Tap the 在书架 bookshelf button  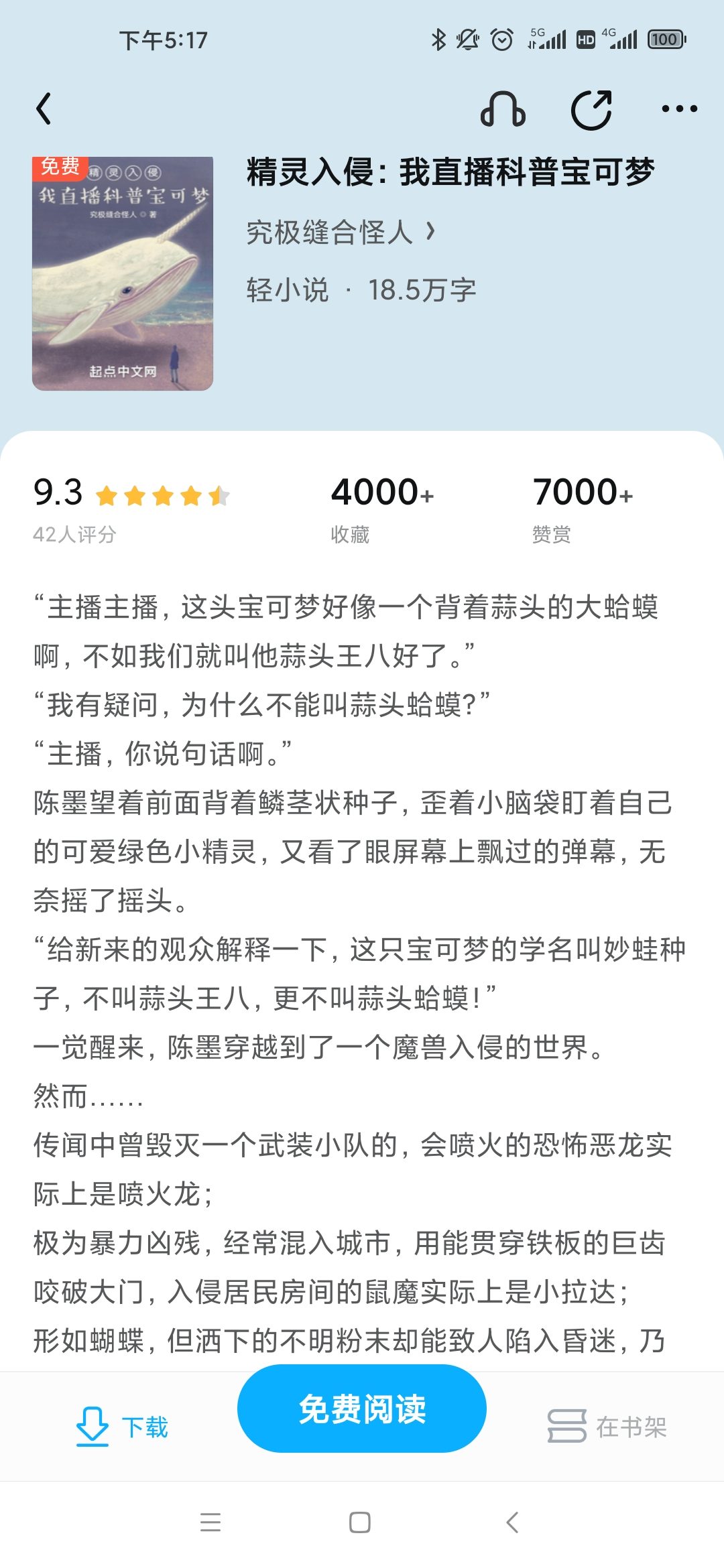coord(607,1427)
